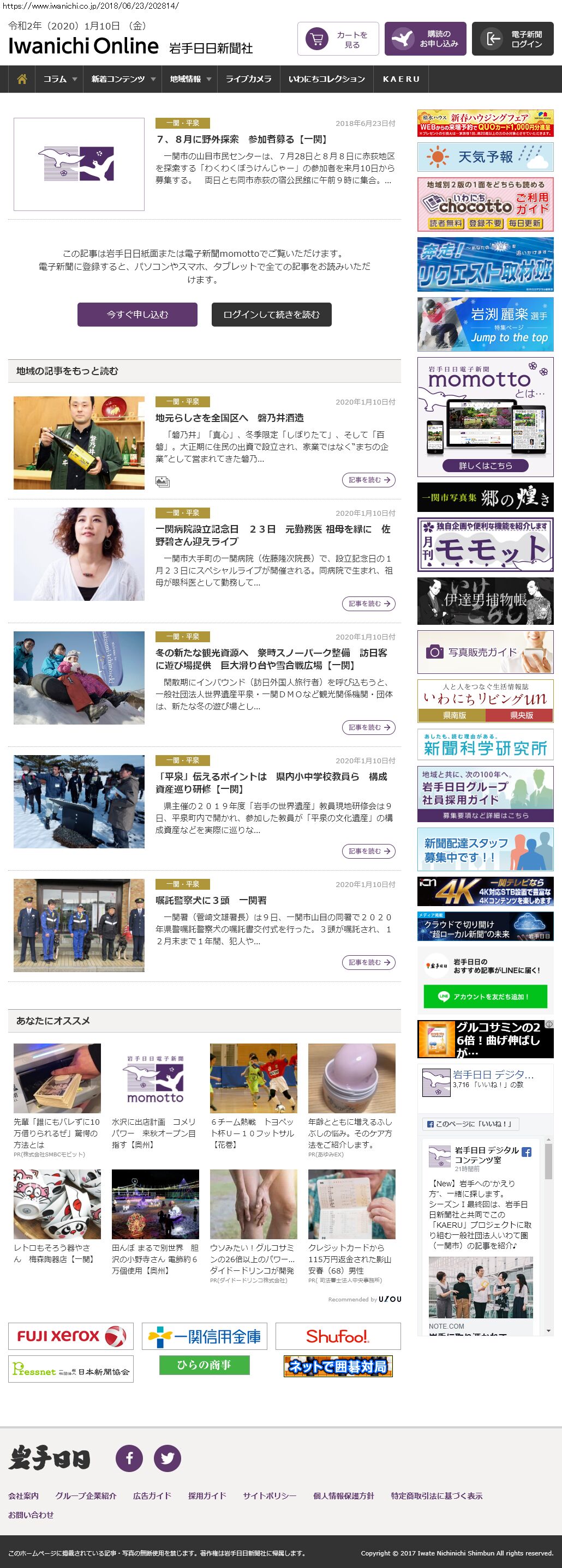Tap ログインして続きを読む button

[271, 315]
